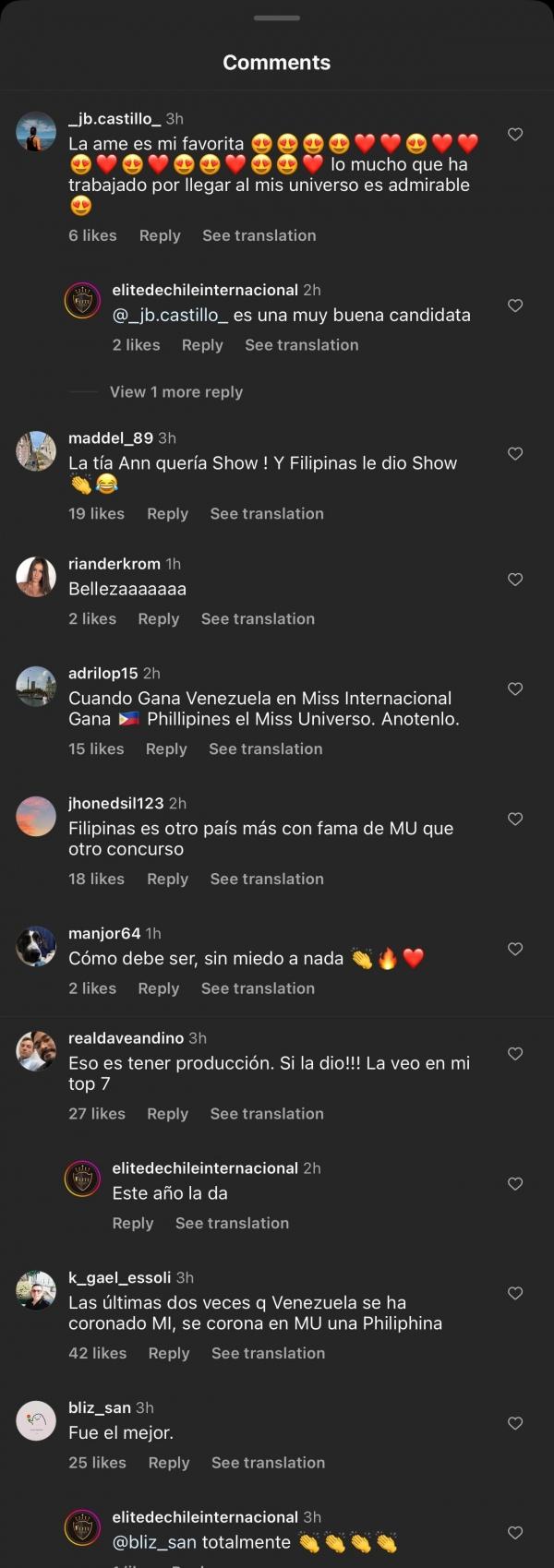Reply to 'Este año la da' comment
The height and width of the screenshot is (1568, 554).
[132, 1223]
